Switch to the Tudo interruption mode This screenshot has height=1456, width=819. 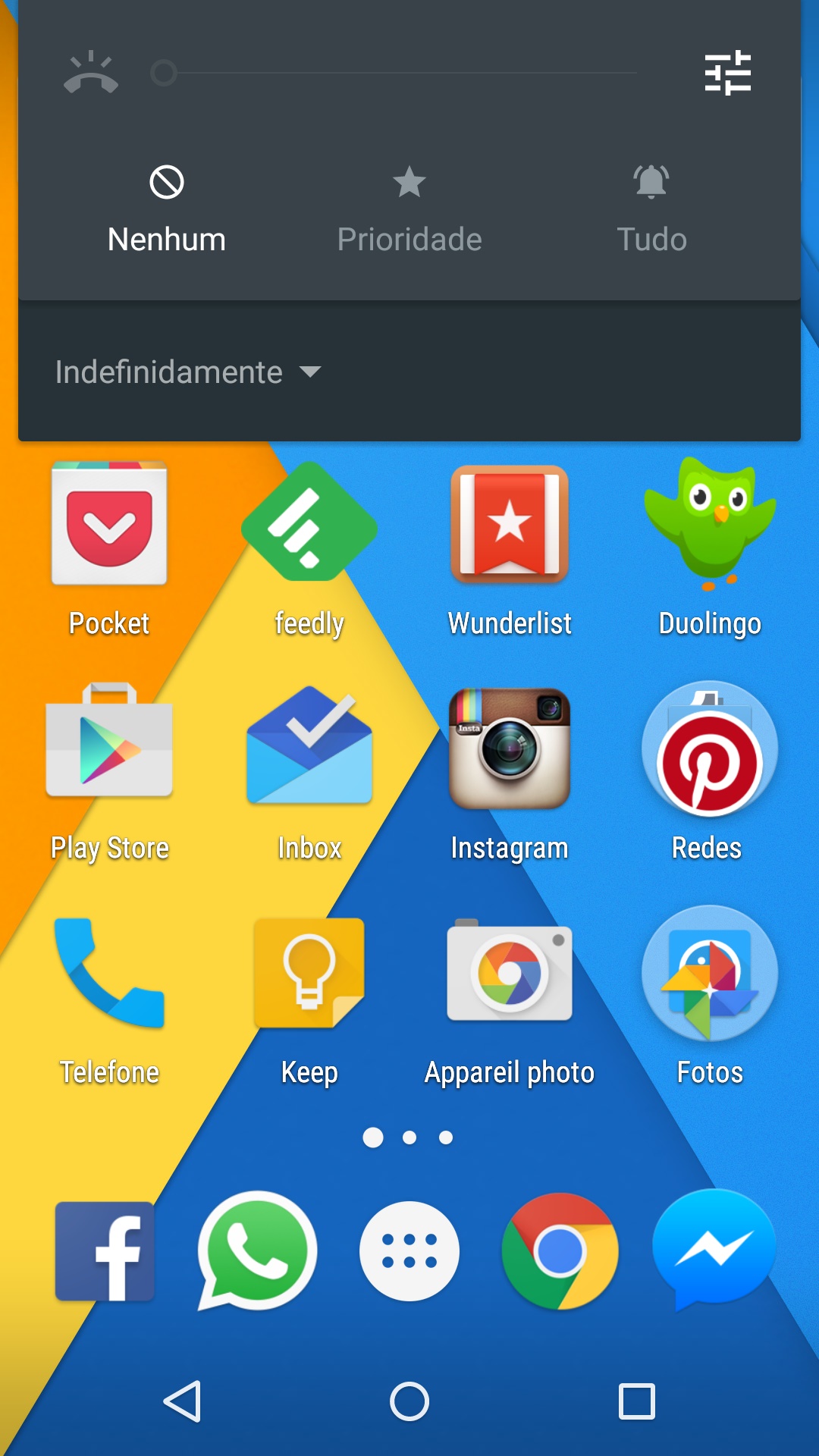tap(651, 210)
